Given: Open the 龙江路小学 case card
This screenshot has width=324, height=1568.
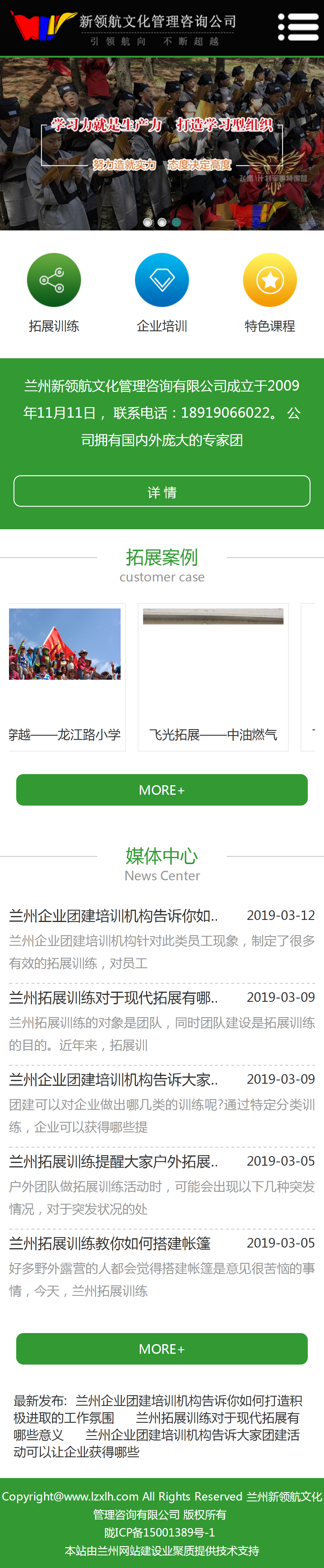Looking at the screenshot, I should pos(65,676).
